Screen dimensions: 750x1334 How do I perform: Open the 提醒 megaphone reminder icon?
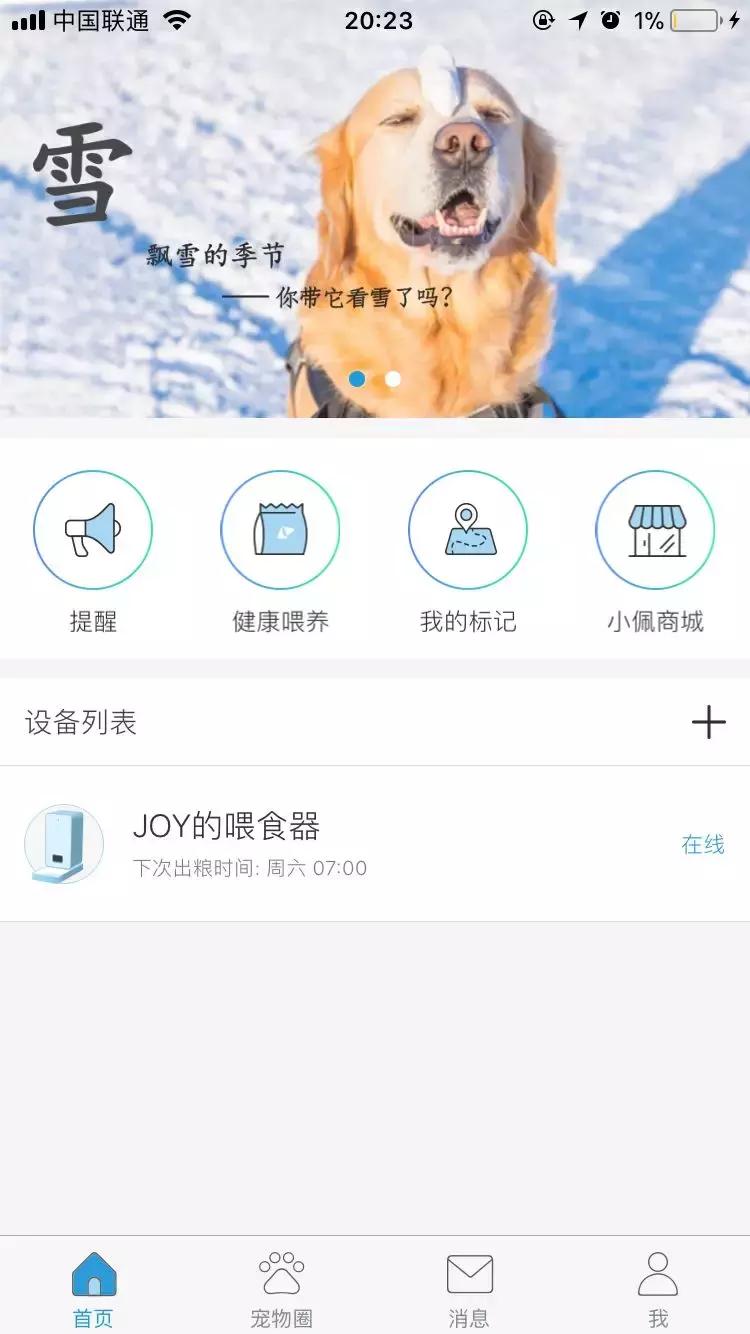[x=94, y=529]
